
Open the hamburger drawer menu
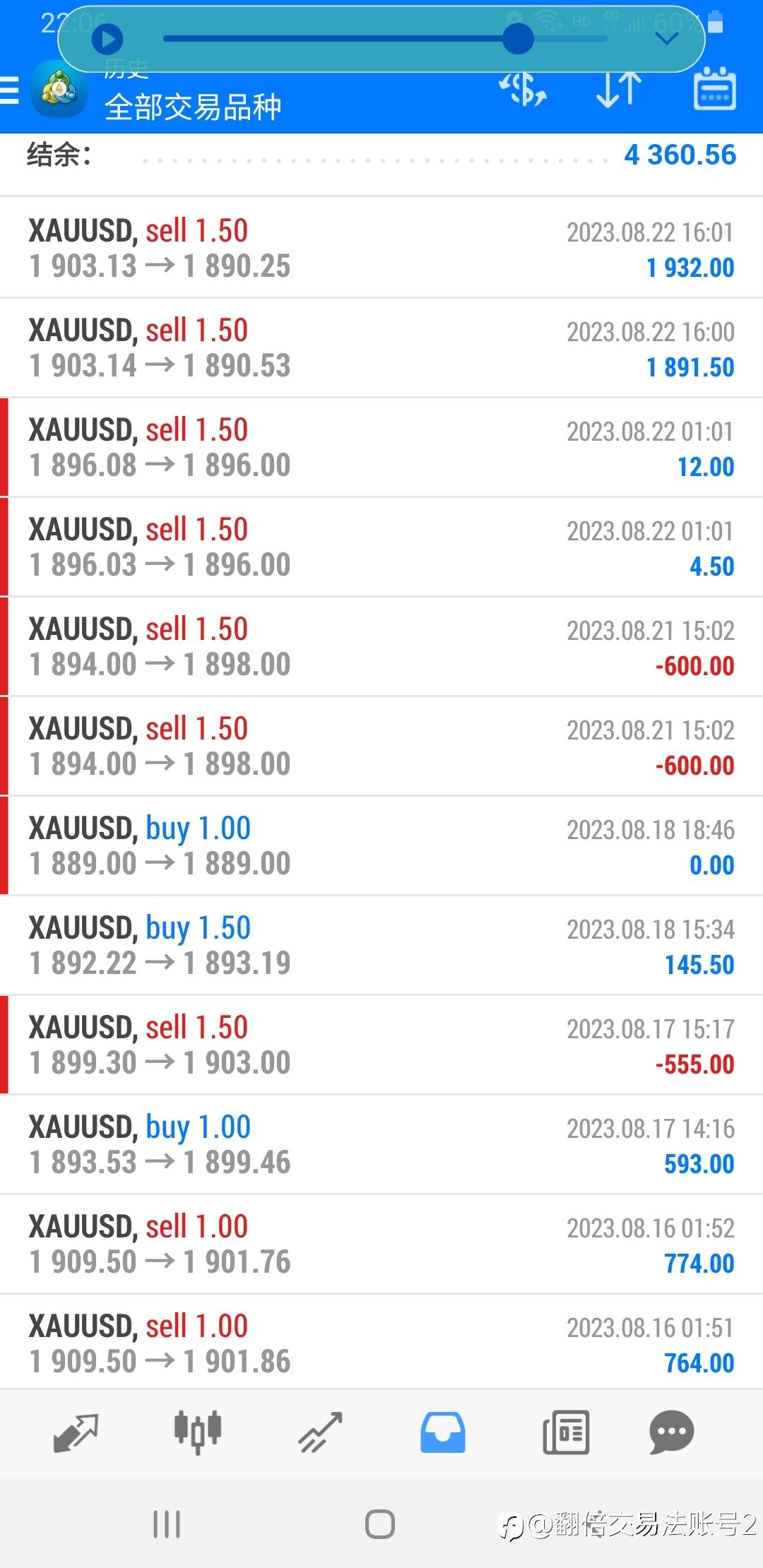coord(9,90)
